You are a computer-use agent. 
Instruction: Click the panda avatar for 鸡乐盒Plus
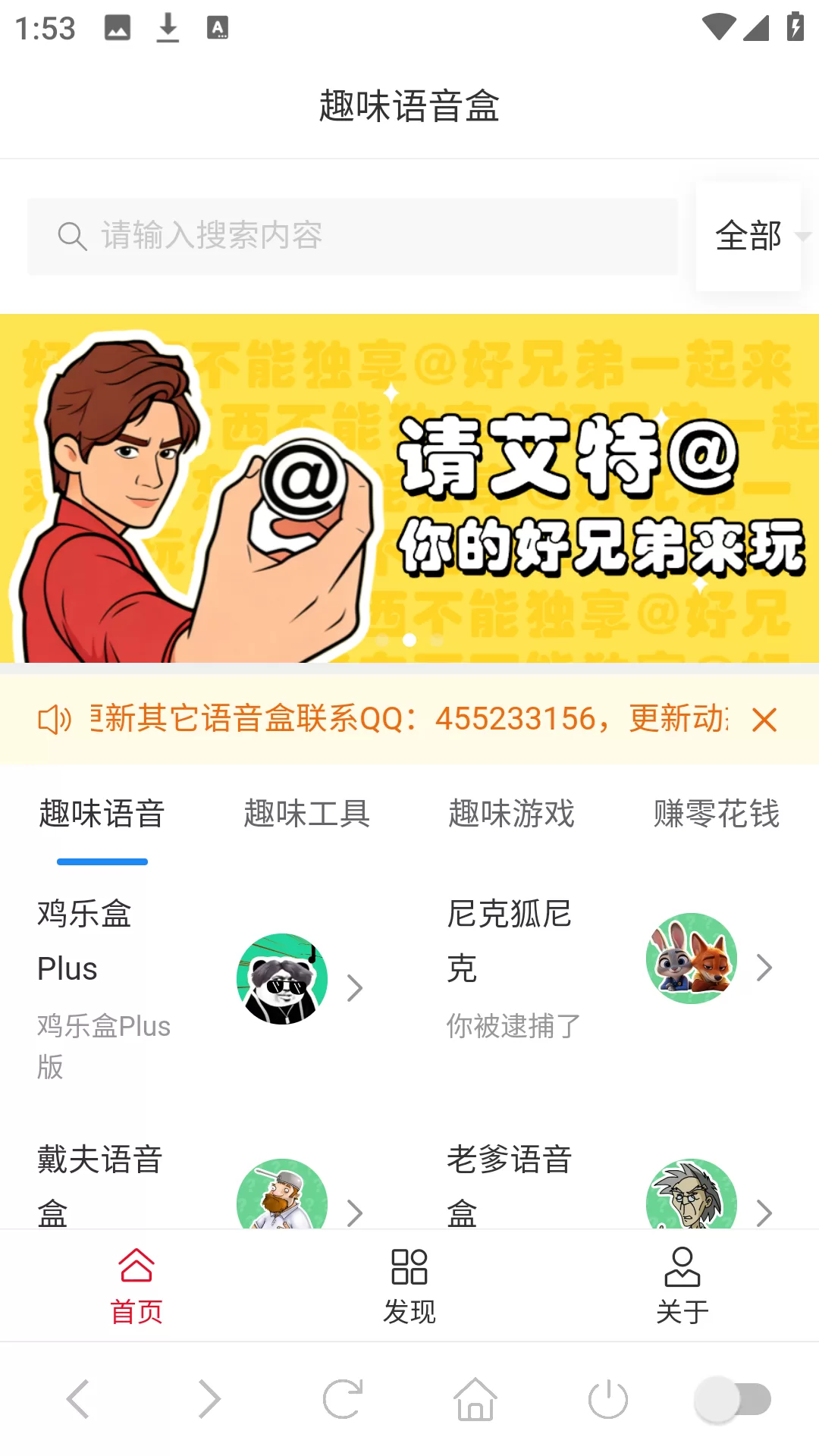[x=282, y=978]
